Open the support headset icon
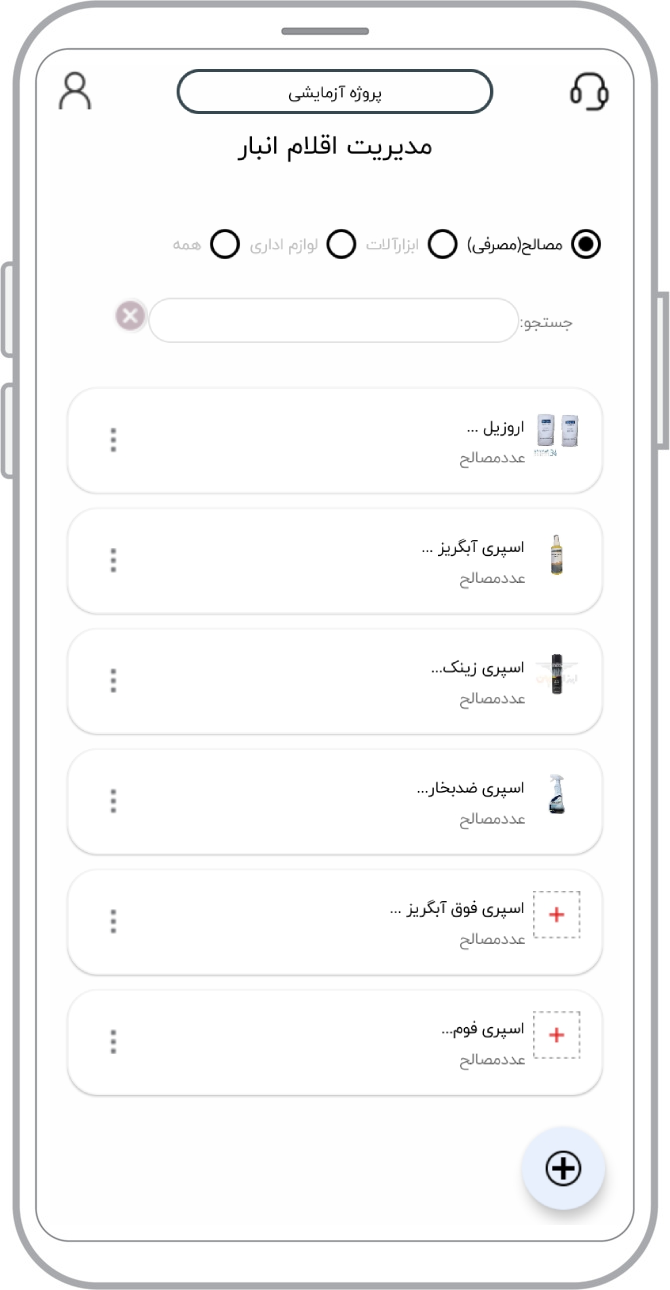This screenshot has height=1290, width=670. pos(589,91)
